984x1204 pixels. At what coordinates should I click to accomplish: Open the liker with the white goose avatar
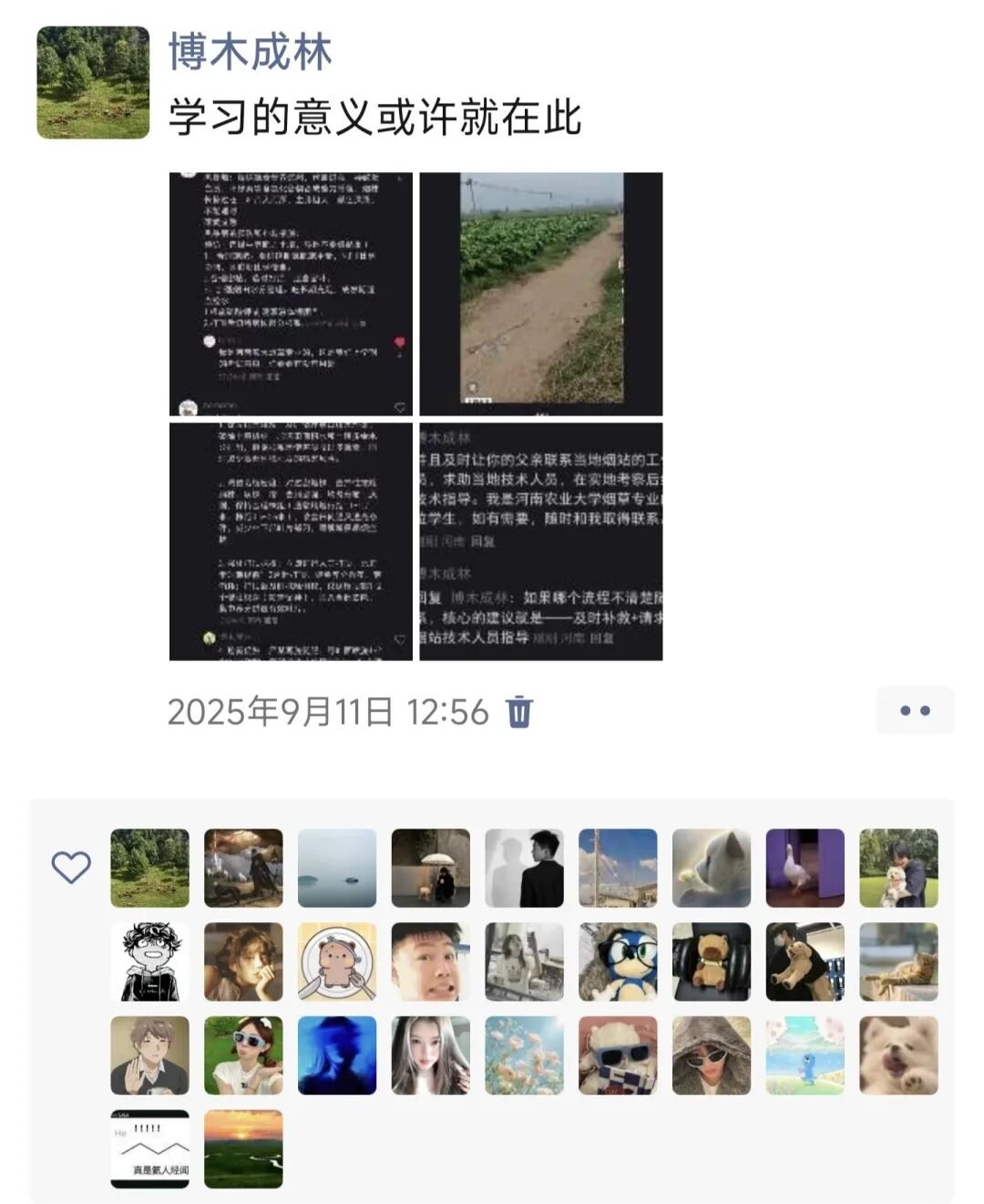(x=805, y=868)
